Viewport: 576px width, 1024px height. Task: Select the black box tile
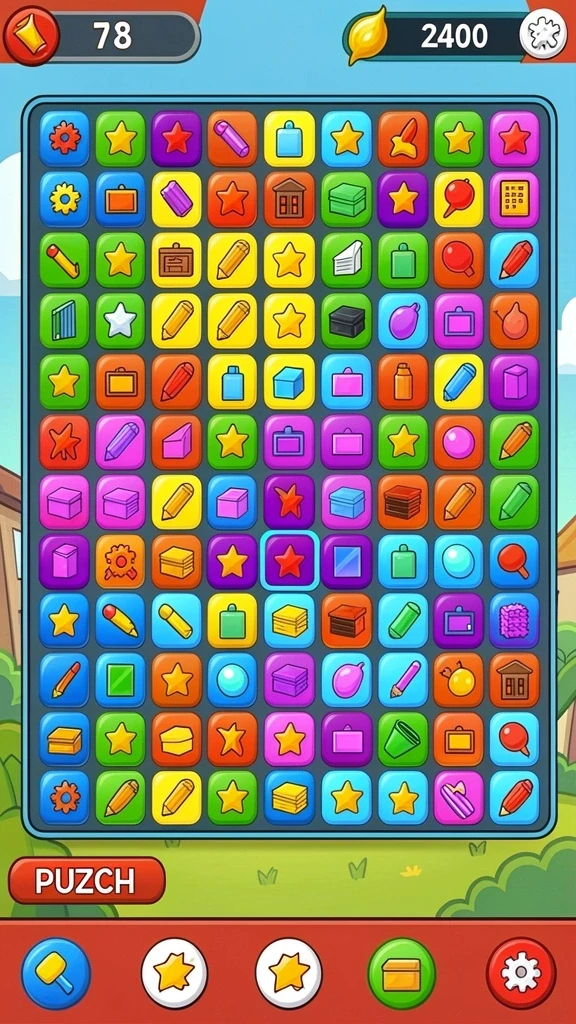click(x=346, y=321)
